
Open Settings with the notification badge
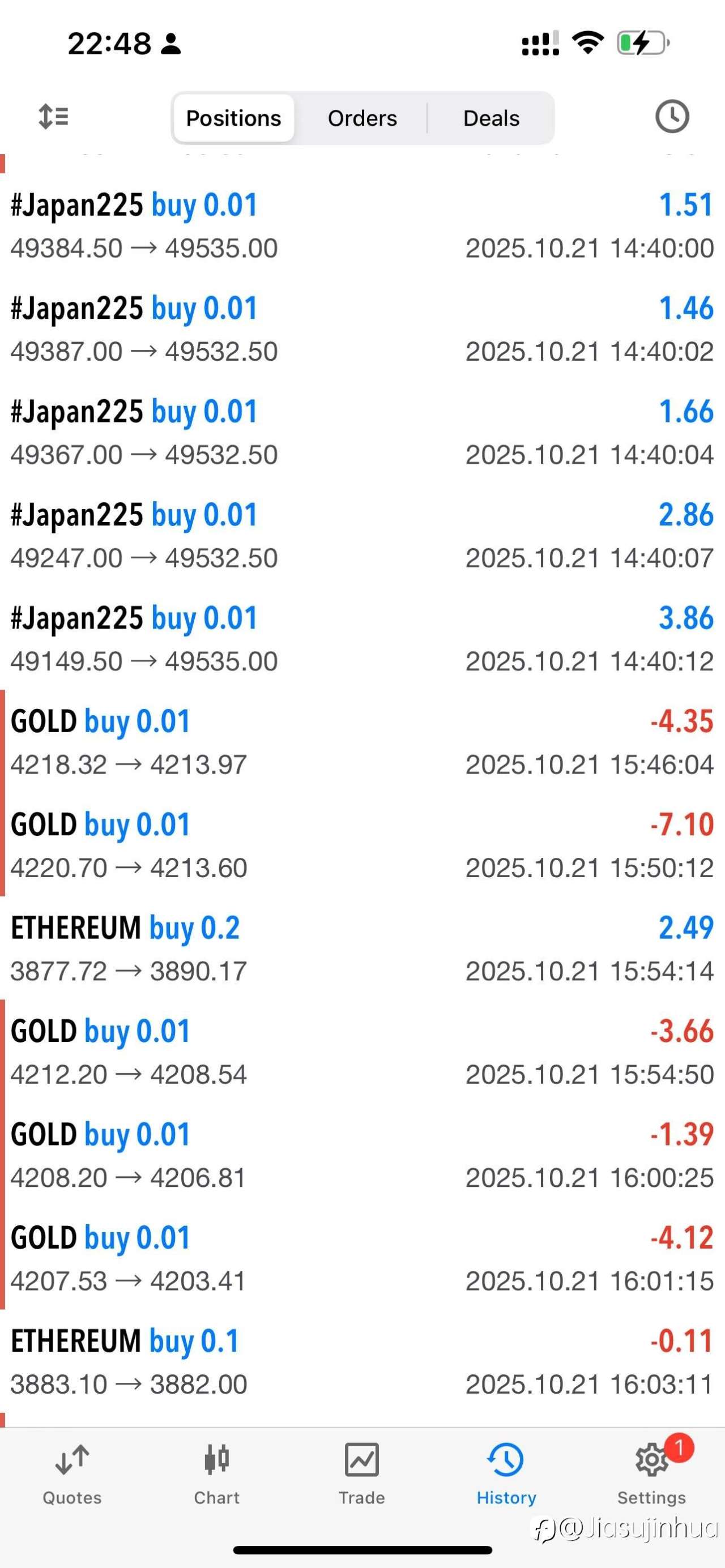[x=651, y=1473]
